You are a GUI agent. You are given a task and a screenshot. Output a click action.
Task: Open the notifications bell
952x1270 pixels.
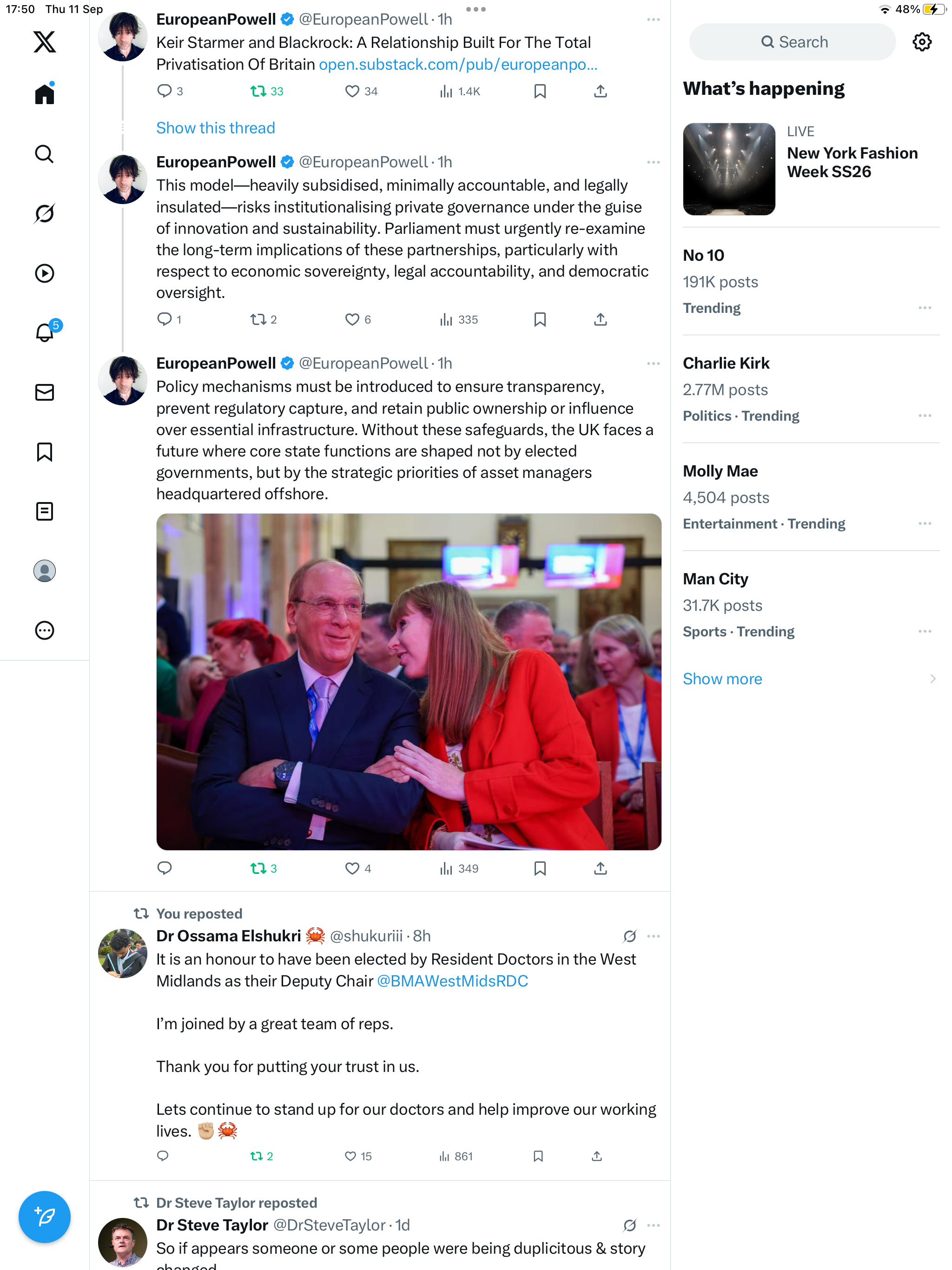click(44, 332)
